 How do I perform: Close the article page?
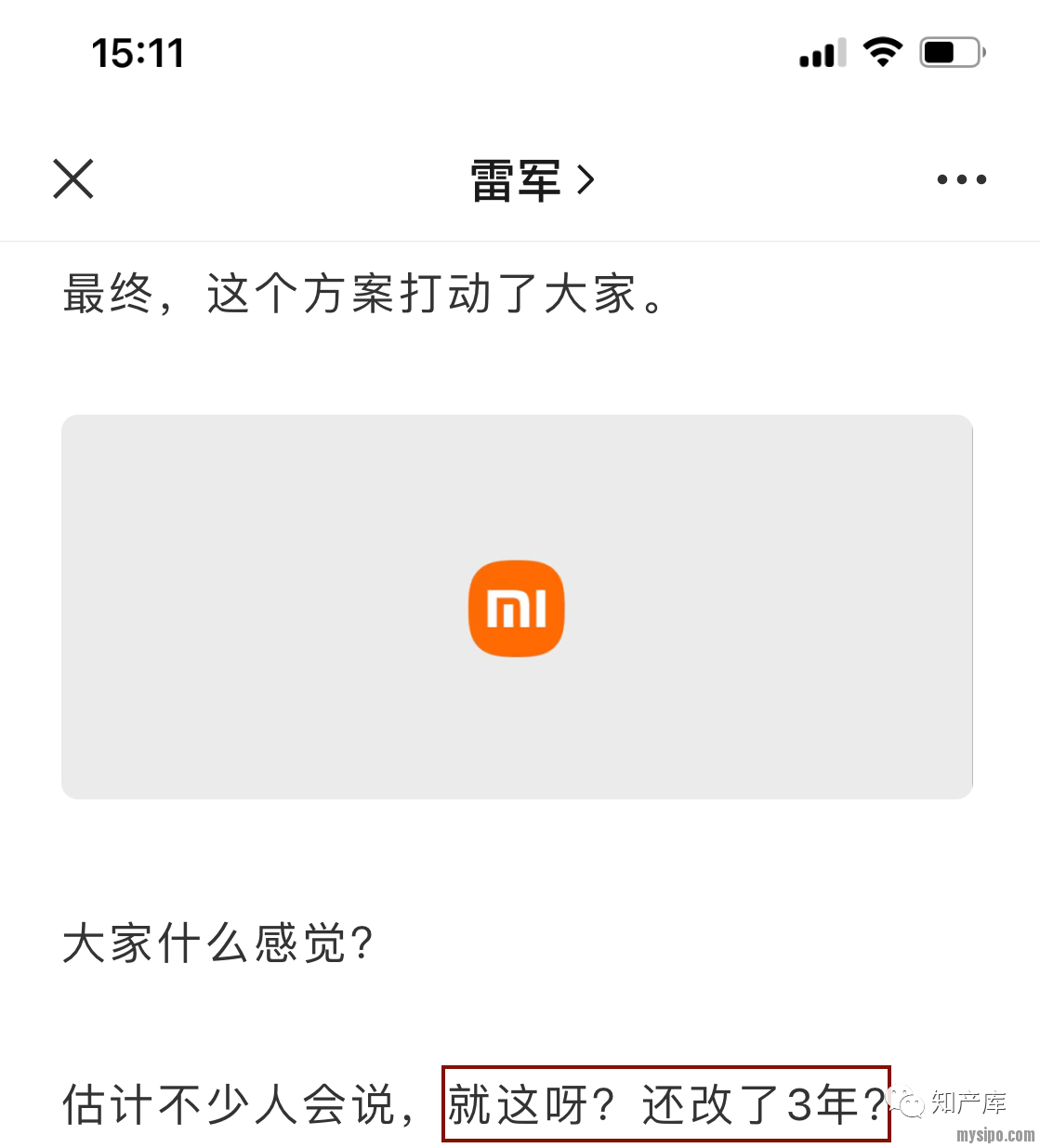[x=73, y=178]
